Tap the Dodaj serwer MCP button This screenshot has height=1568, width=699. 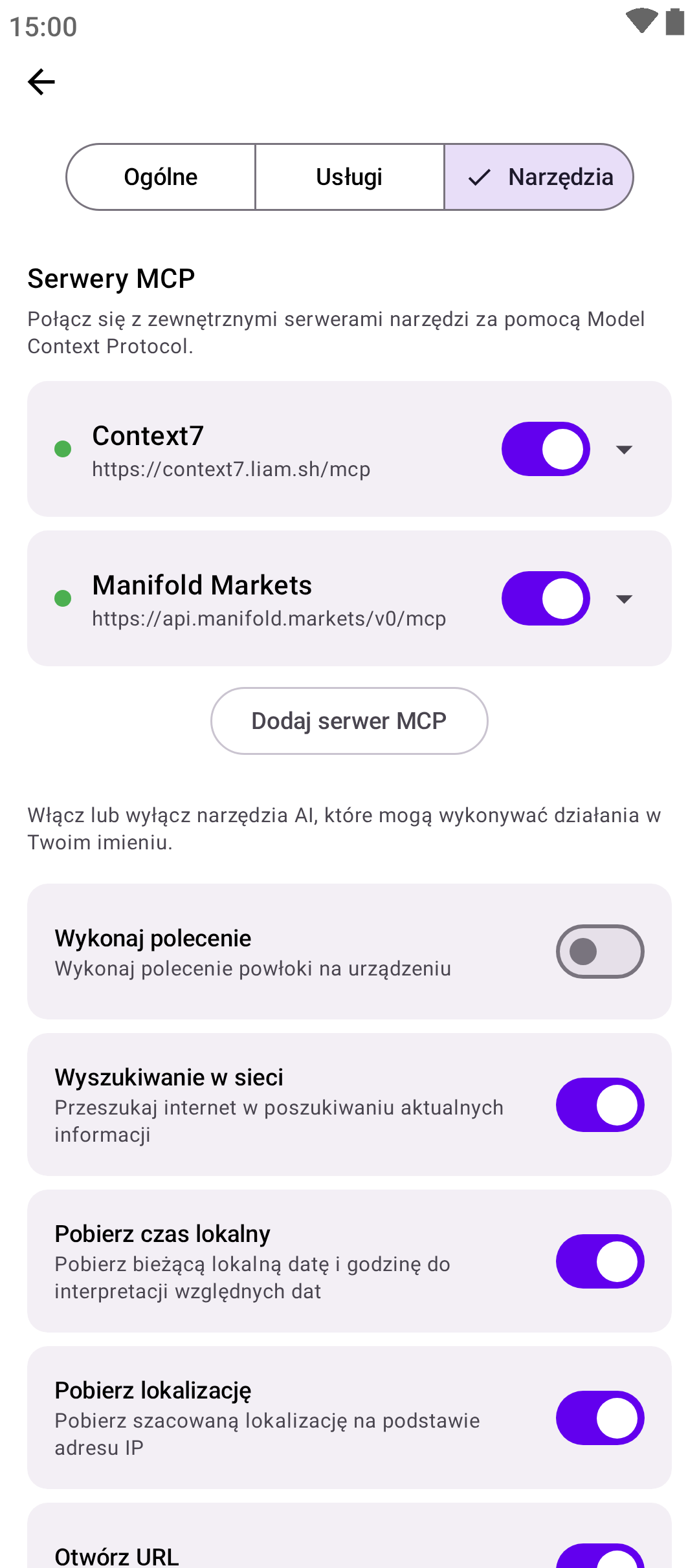click(349, 721)
